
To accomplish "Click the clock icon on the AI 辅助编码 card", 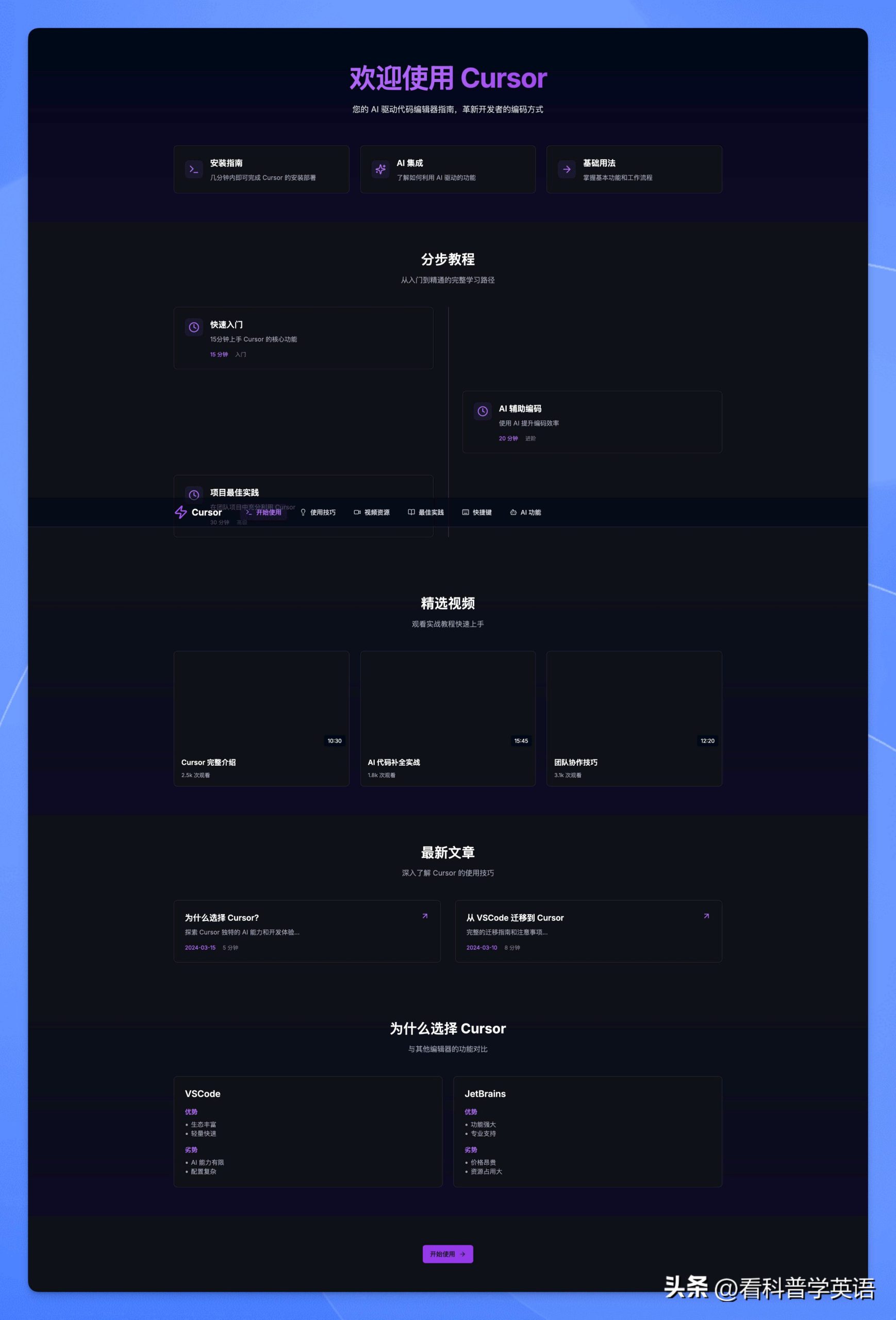I will (x=483, y=410).
